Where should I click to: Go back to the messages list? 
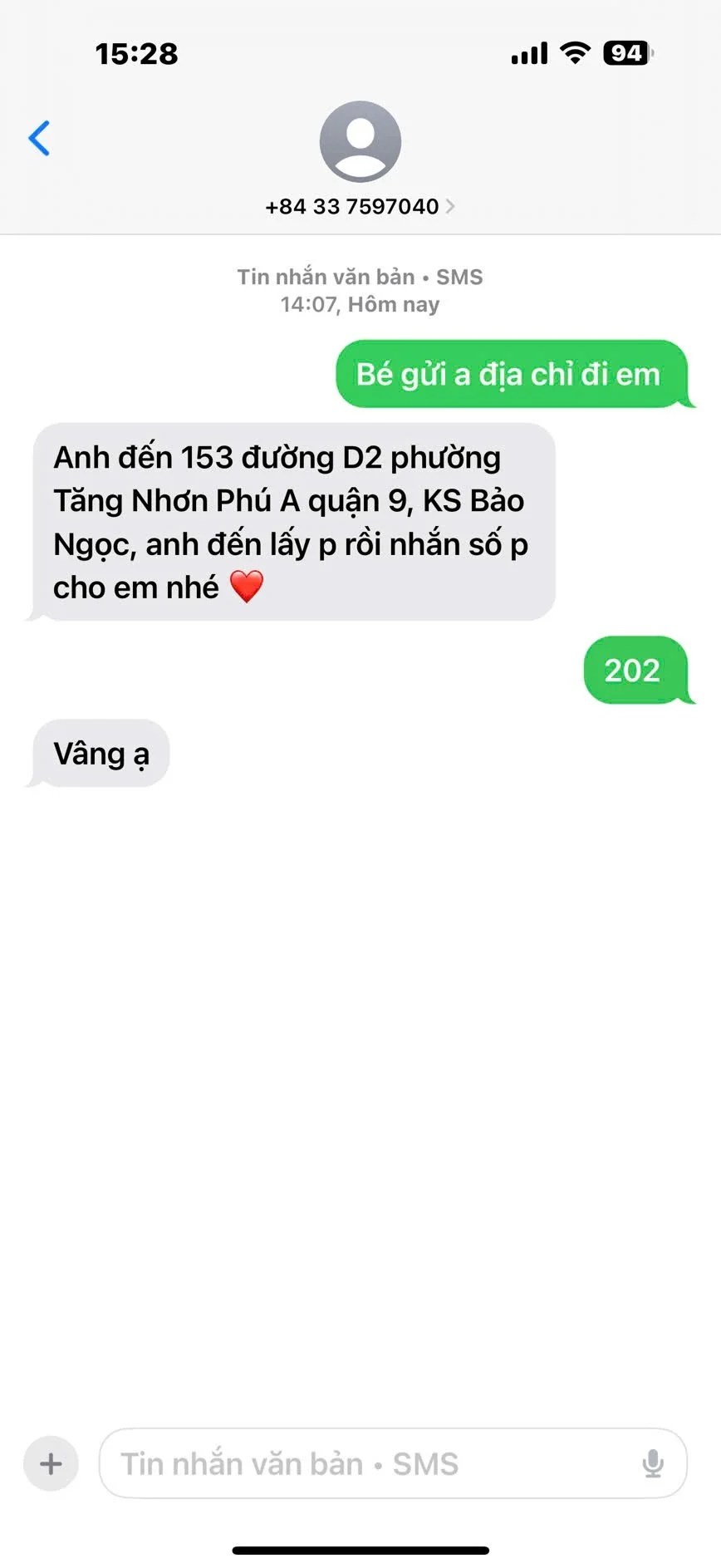pos(39,138)
